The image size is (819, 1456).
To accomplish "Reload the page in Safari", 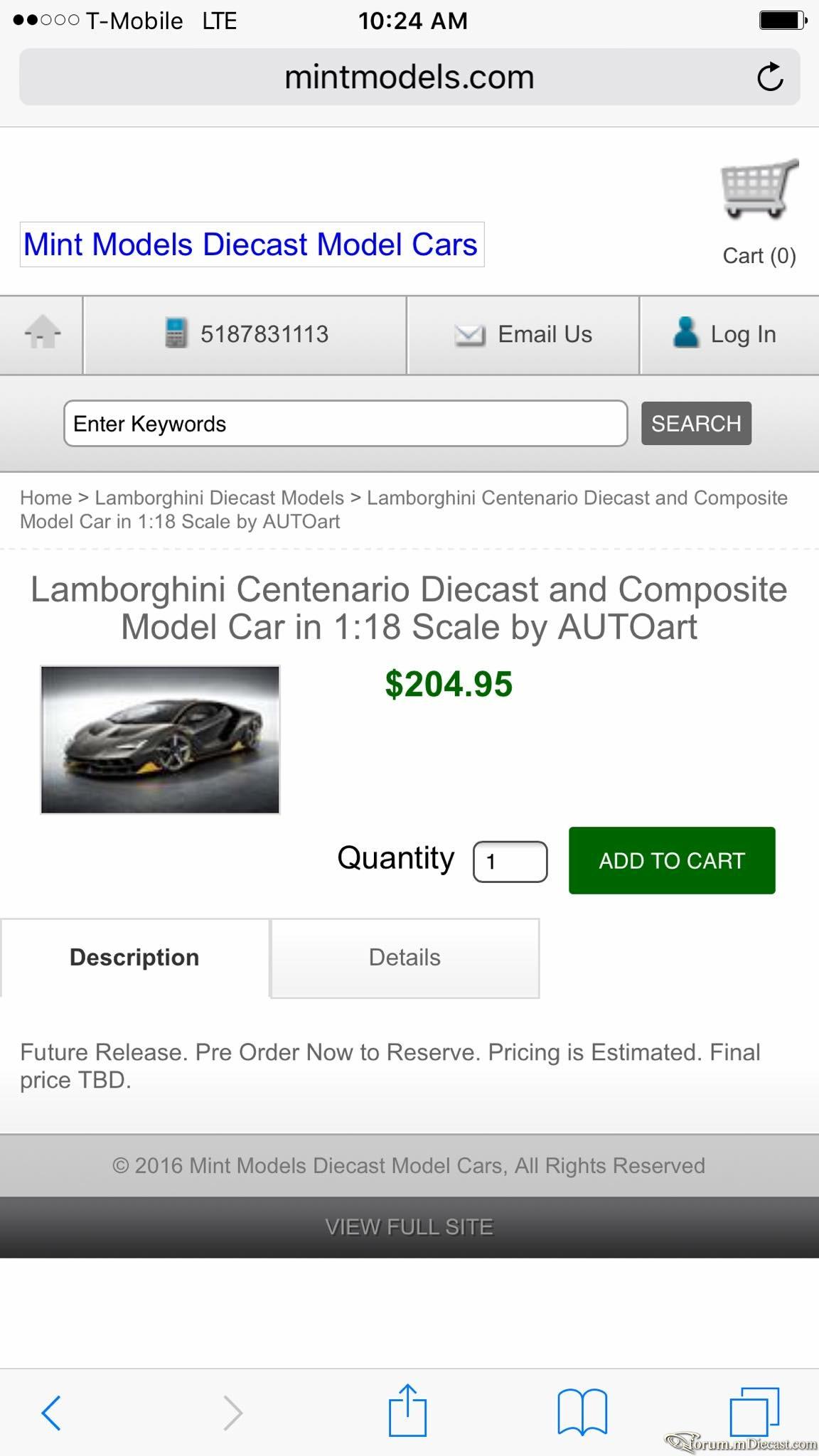I will [770, 77].
